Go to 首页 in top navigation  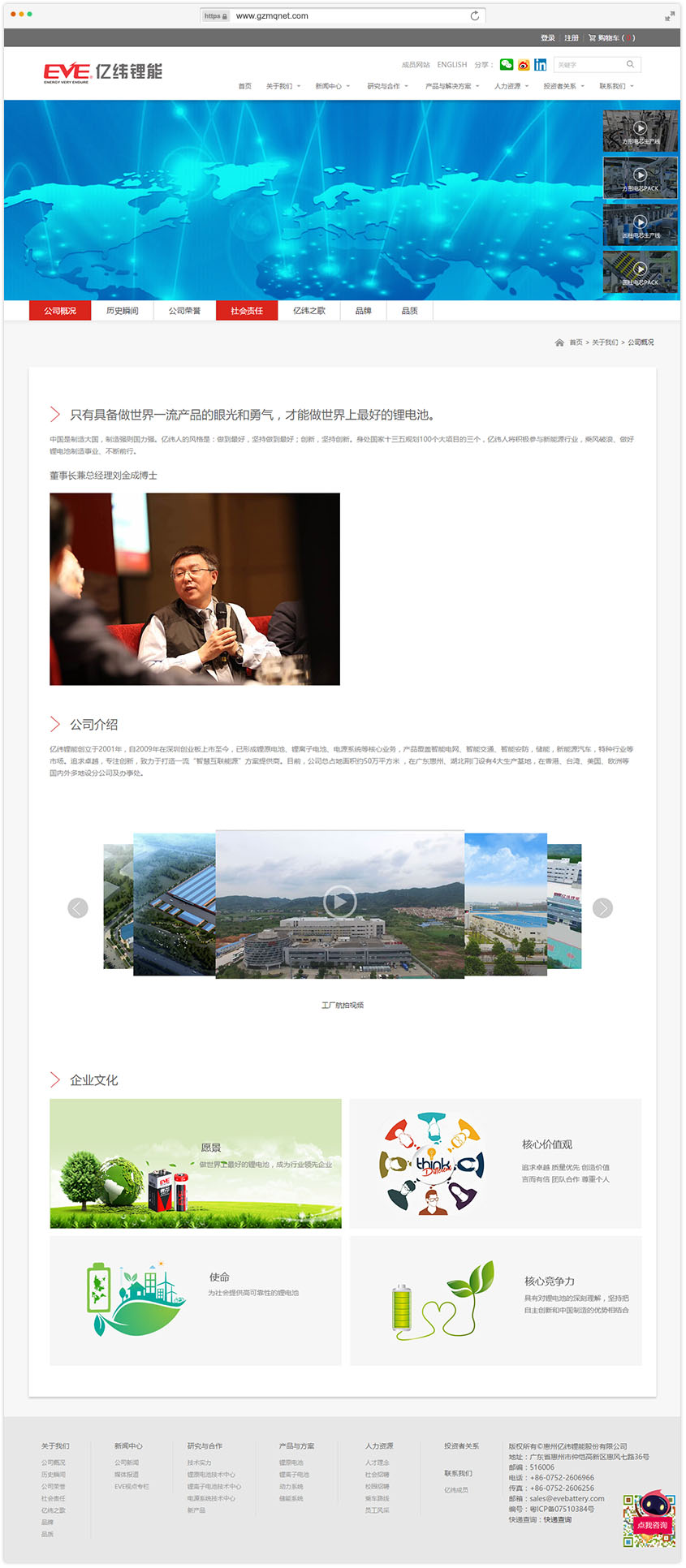point(244,86)
